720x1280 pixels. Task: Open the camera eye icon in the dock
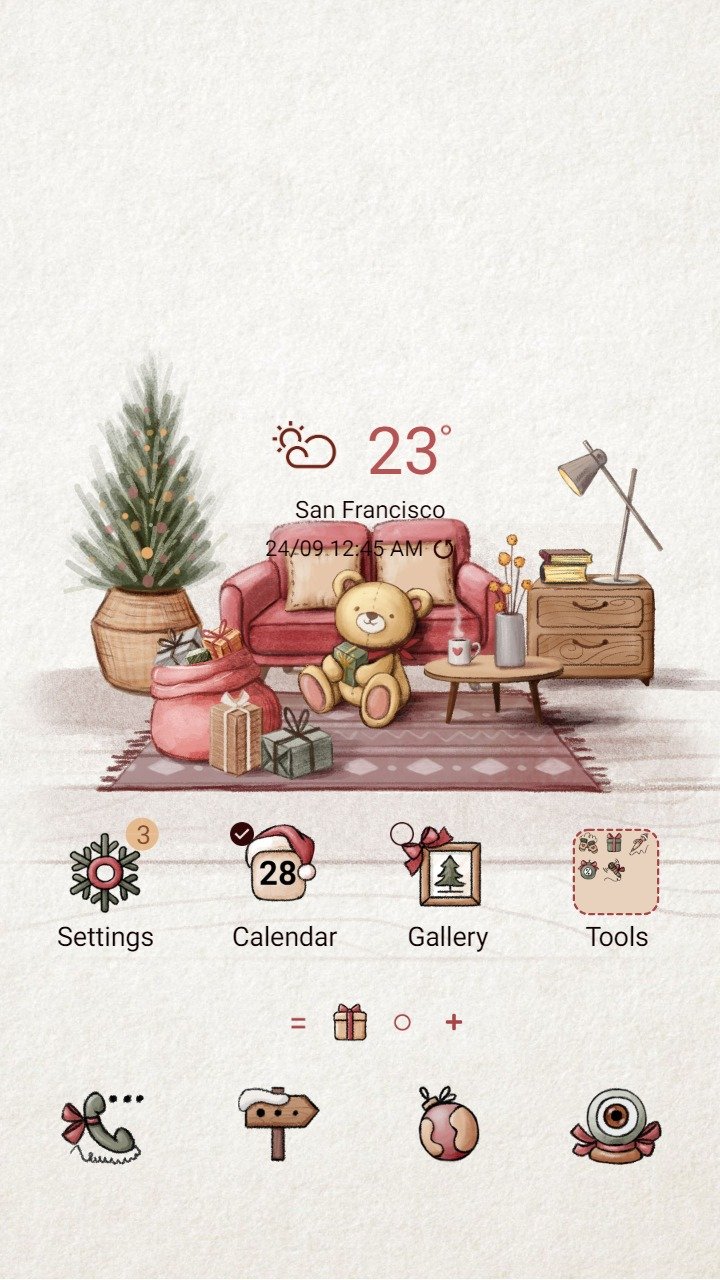615,1126
